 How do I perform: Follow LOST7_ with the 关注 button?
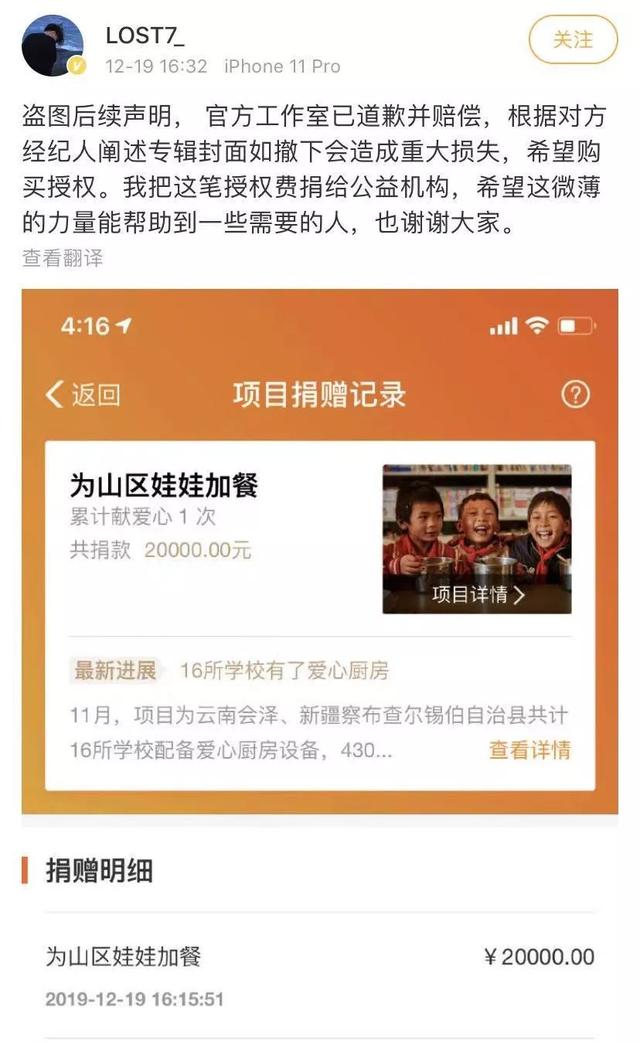[x=573, y=40]
